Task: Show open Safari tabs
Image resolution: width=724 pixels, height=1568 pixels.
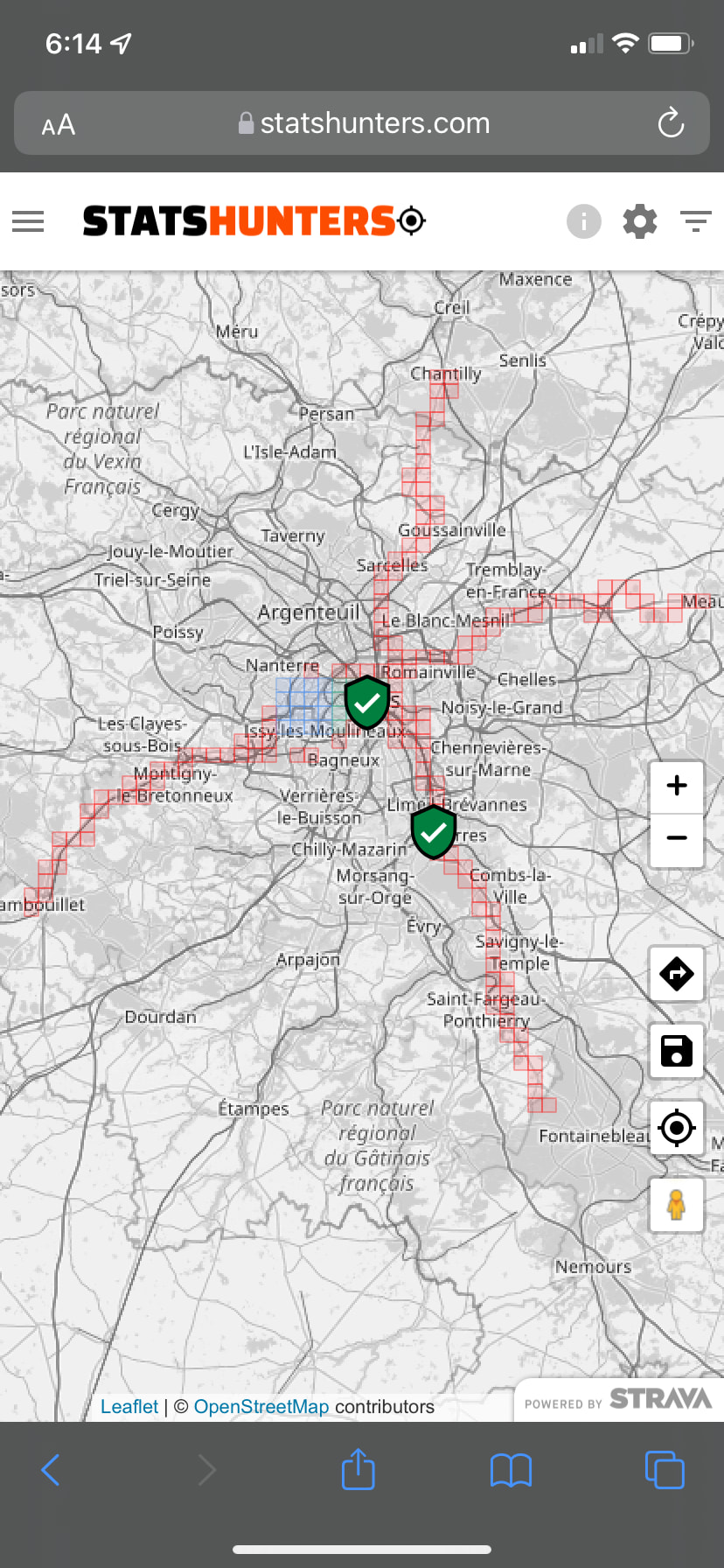Action: click(x=664, y=1469)
